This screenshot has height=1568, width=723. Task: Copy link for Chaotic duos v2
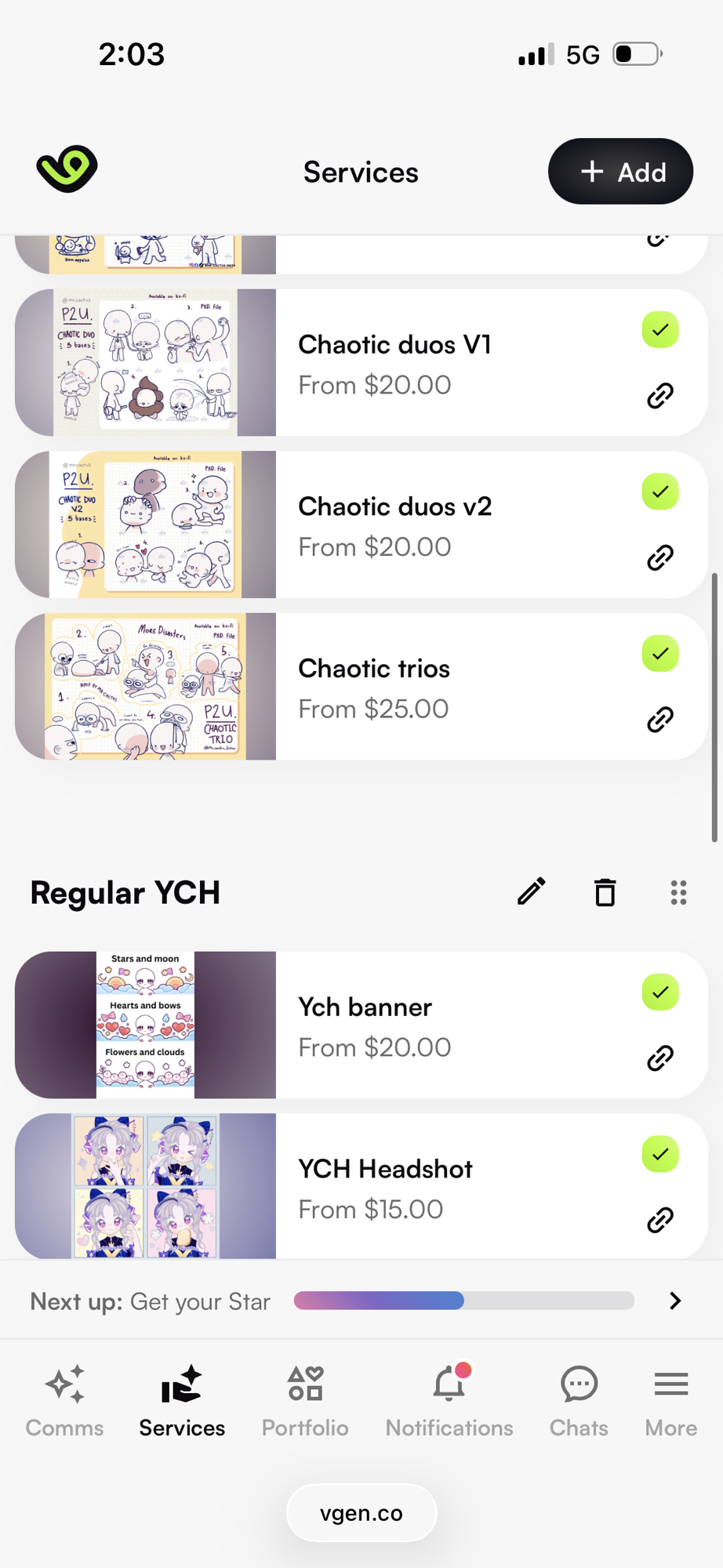659,557
